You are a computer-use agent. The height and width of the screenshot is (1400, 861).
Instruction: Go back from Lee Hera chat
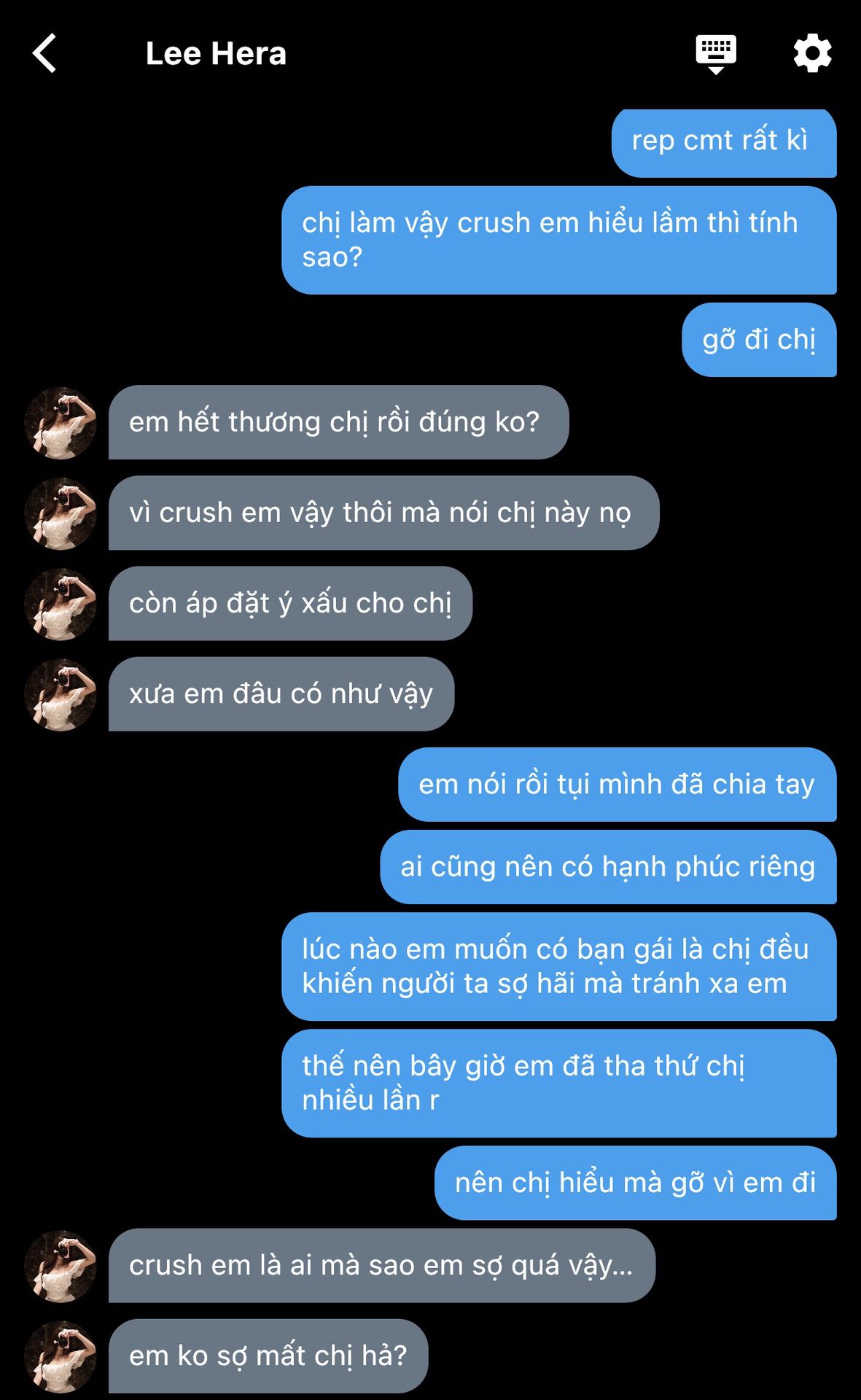tap(45, 53)
